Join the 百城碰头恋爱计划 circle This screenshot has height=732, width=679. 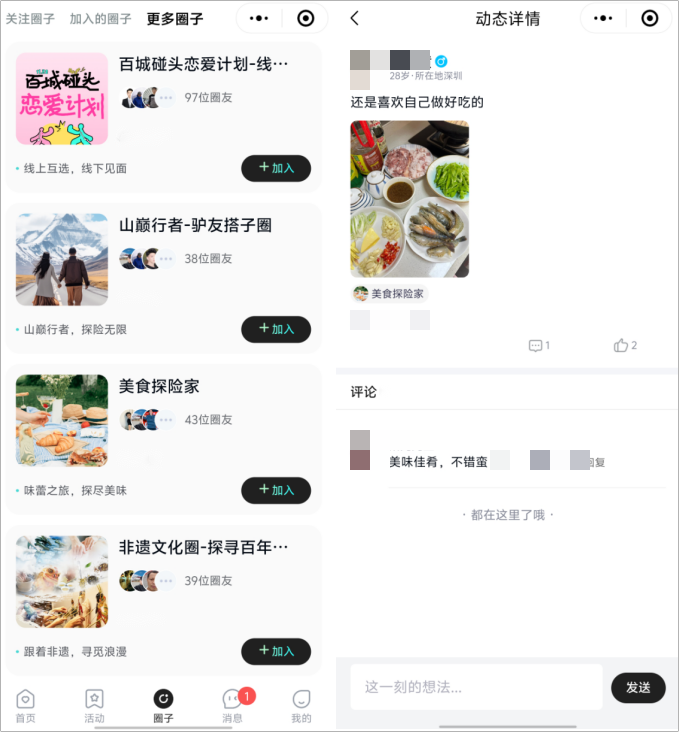[x=276, y=168]
